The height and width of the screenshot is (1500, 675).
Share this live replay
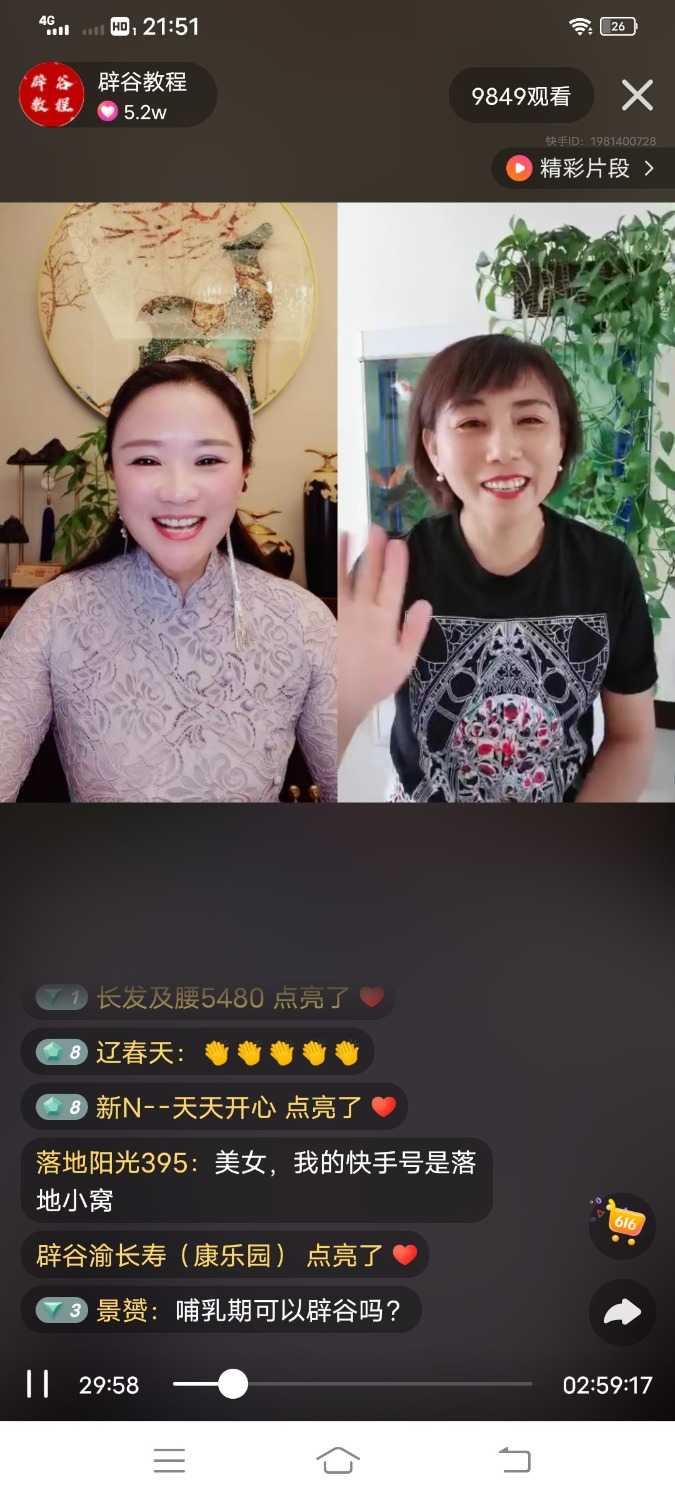[622, 1312]
